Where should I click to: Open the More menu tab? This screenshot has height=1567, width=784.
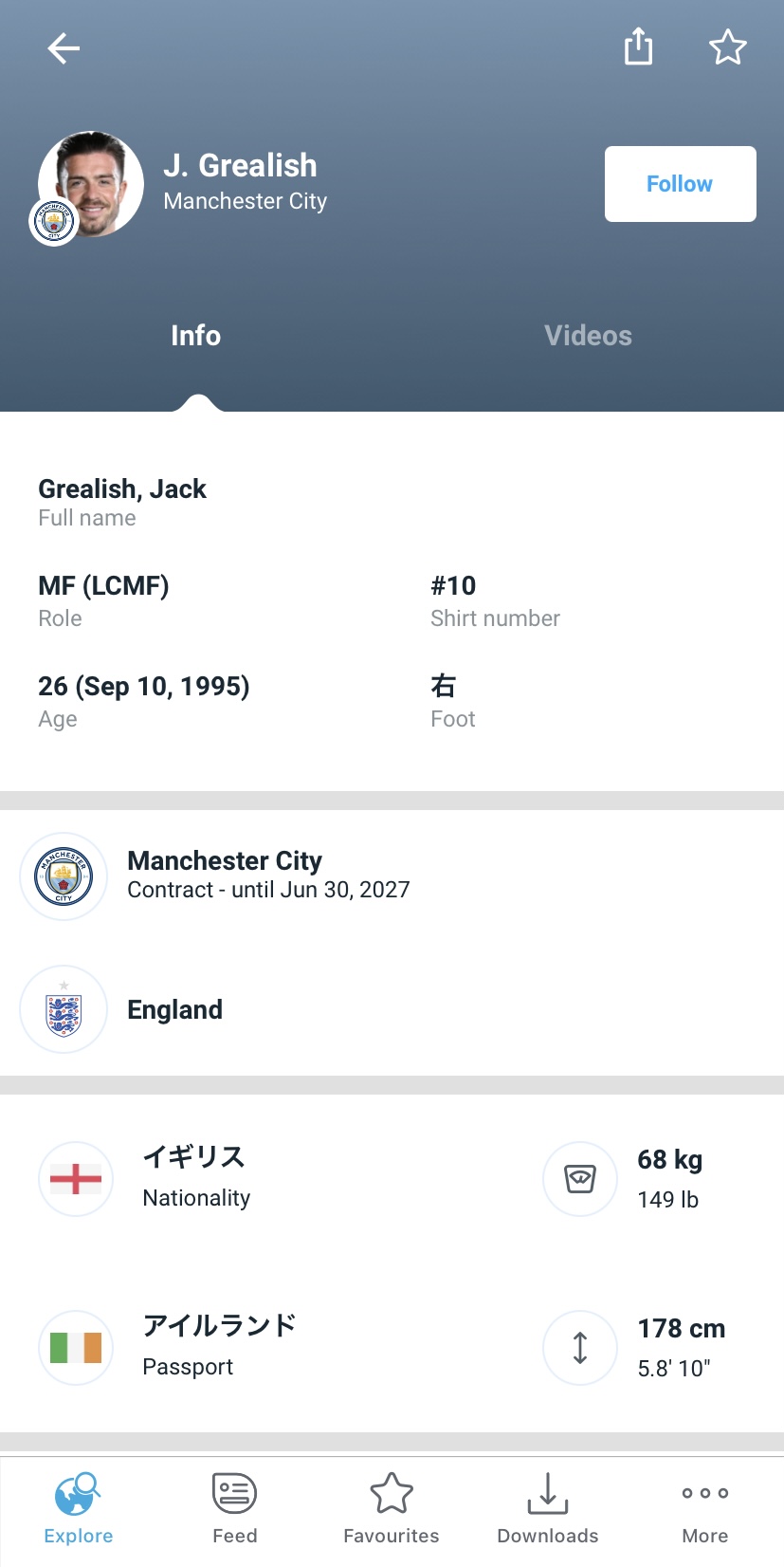[704, 1508]
